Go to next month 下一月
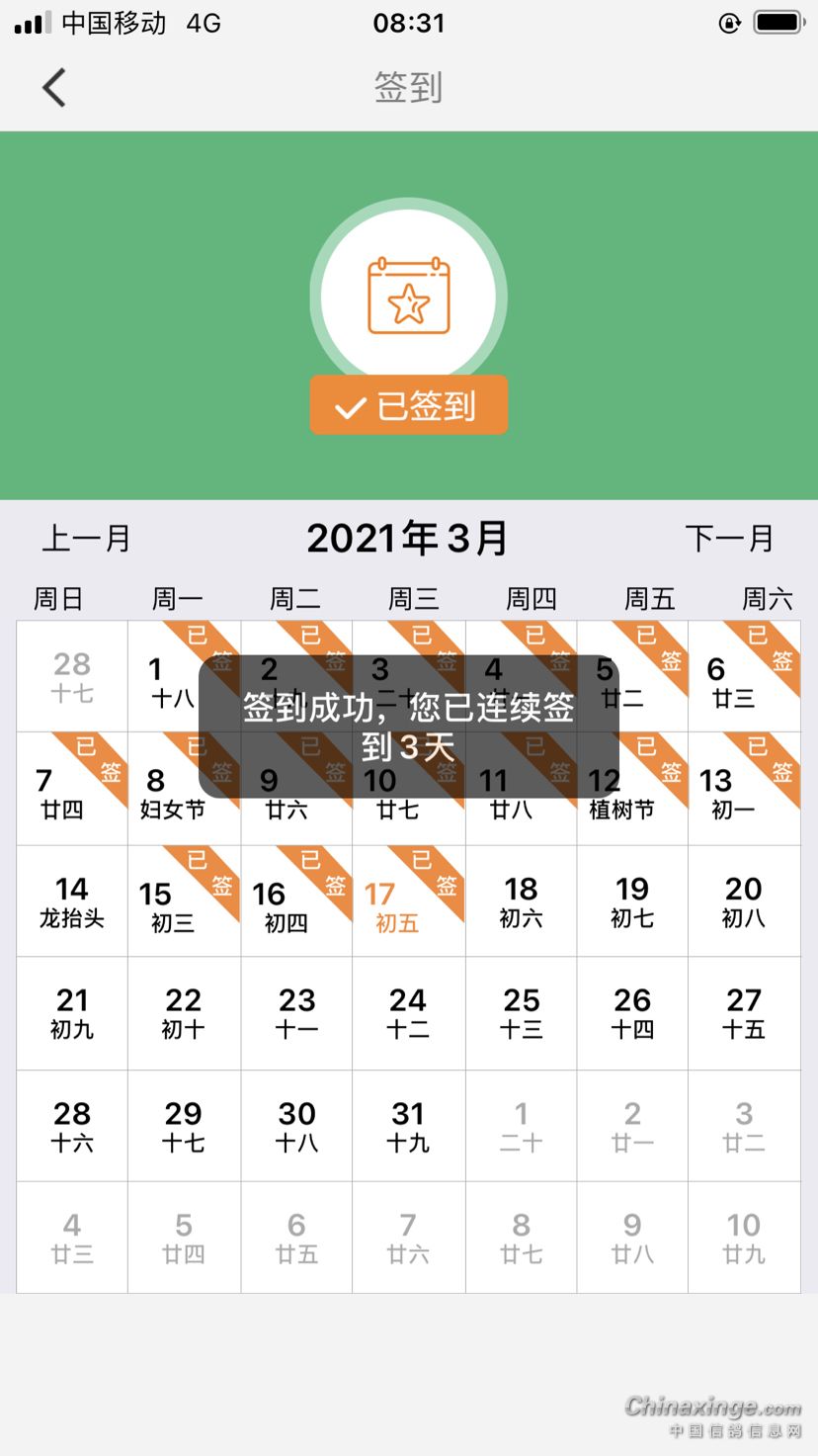The width and height of the screenshot is (818, 1456). point(729,539)
